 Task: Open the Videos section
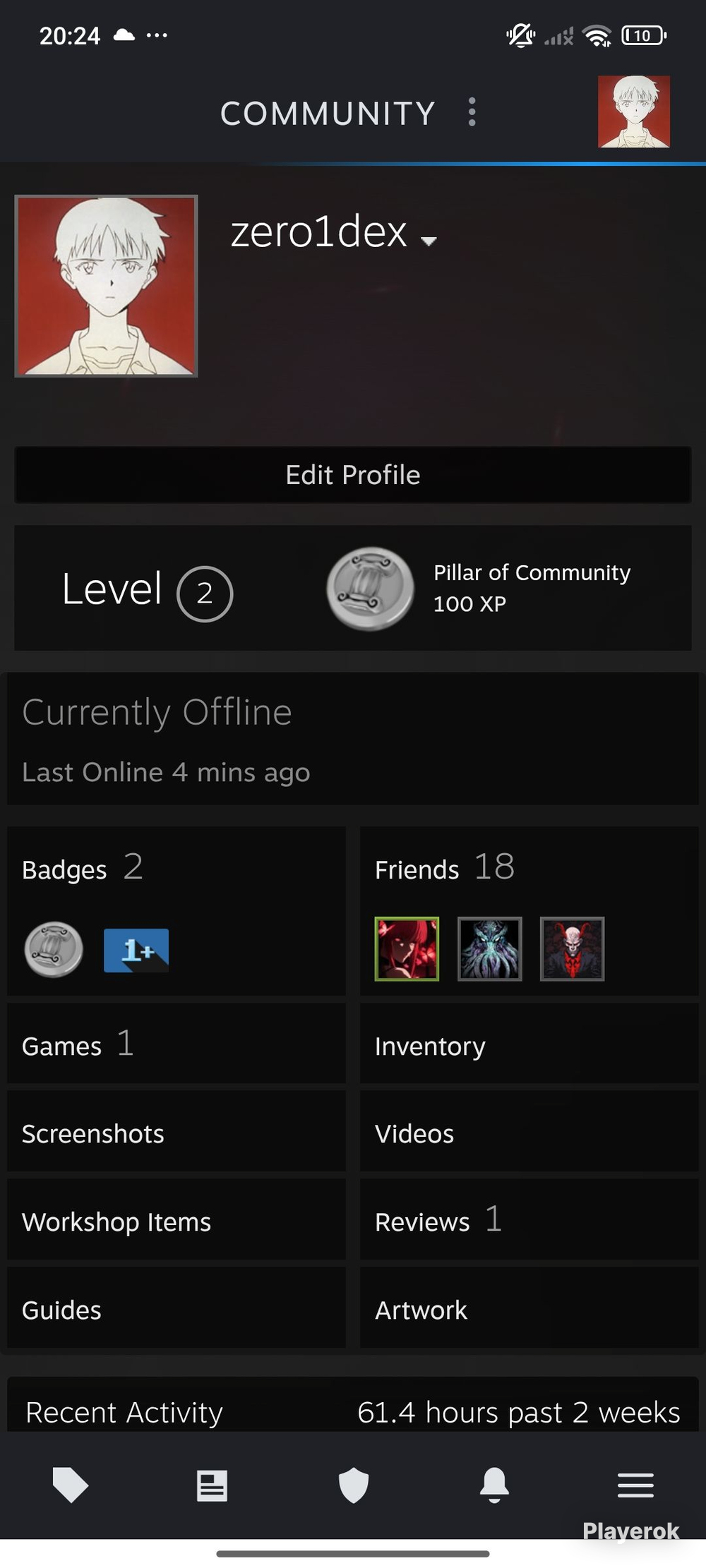point(529,1132)
